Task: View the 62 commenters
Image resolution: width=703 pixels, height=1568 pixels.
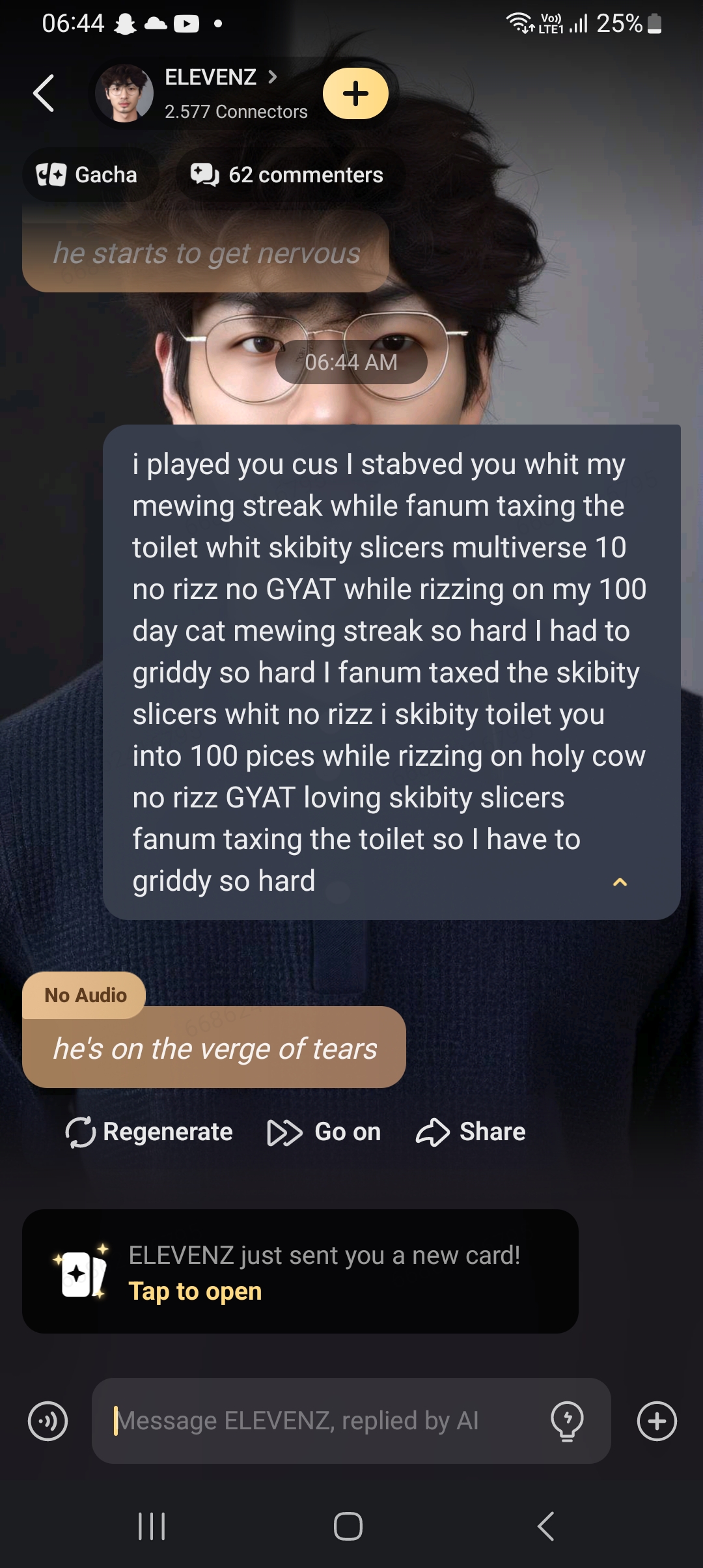Action: [287, 175]
